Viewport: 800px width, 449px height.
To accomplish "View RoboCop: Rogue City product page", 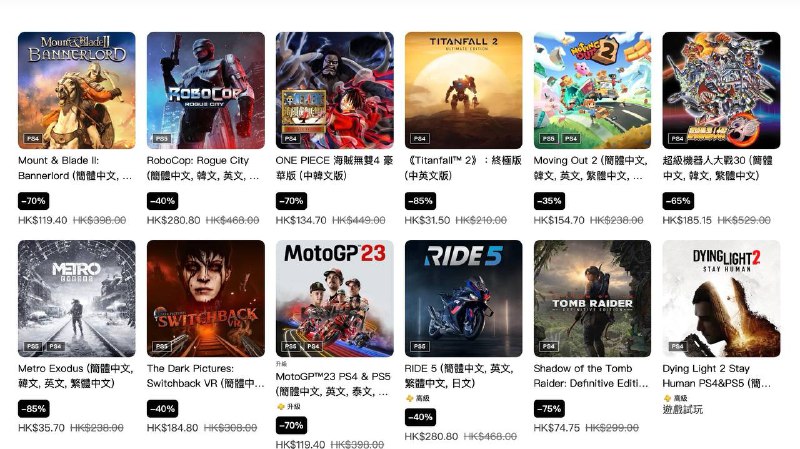I will point(206,91).
